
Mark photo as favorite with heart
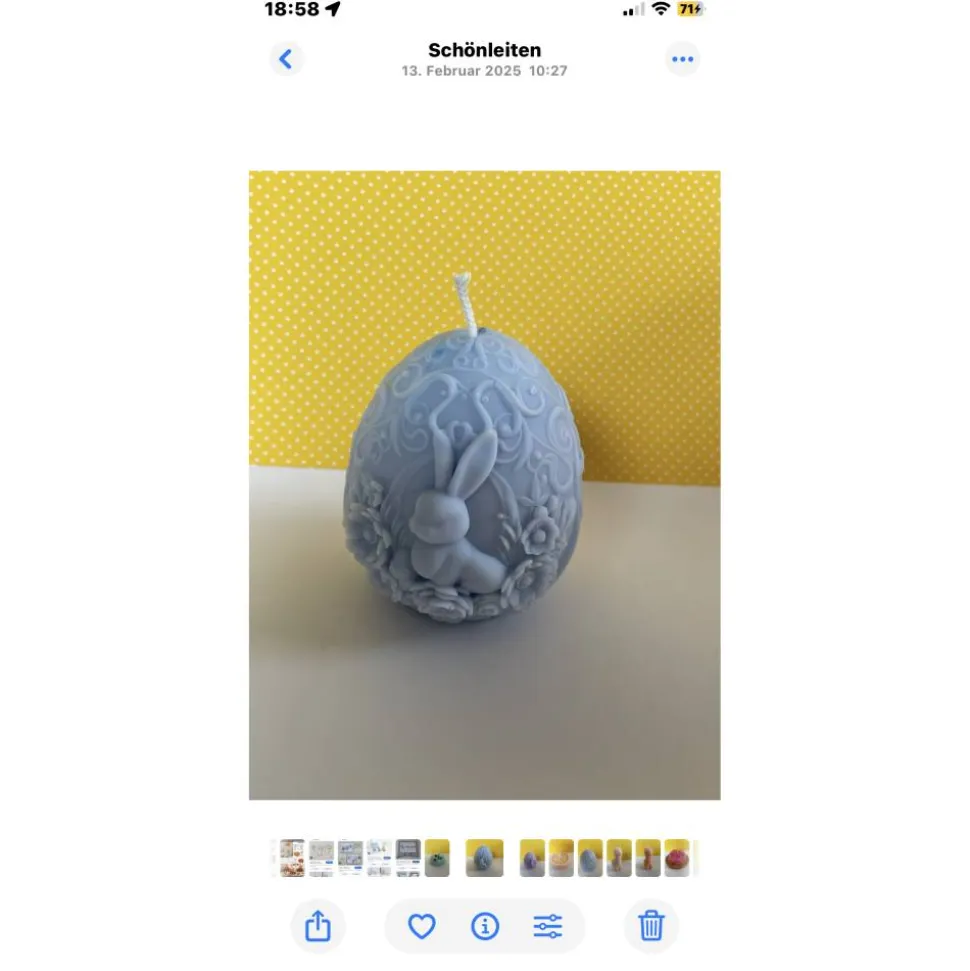pyautogui.click(x=422, y=926)
